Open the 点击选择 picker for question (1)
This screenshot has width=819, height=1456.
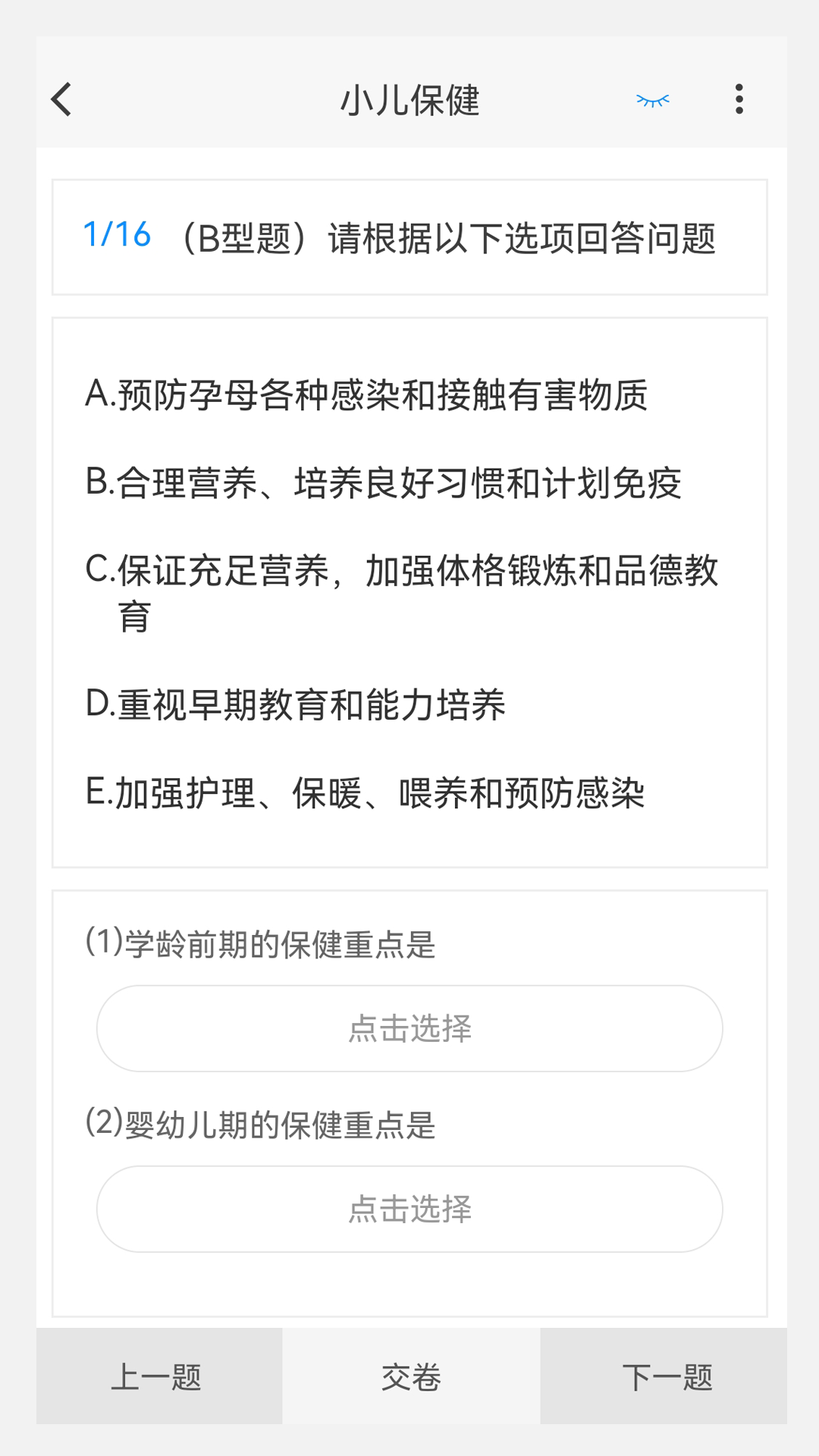pos(409,1028)
